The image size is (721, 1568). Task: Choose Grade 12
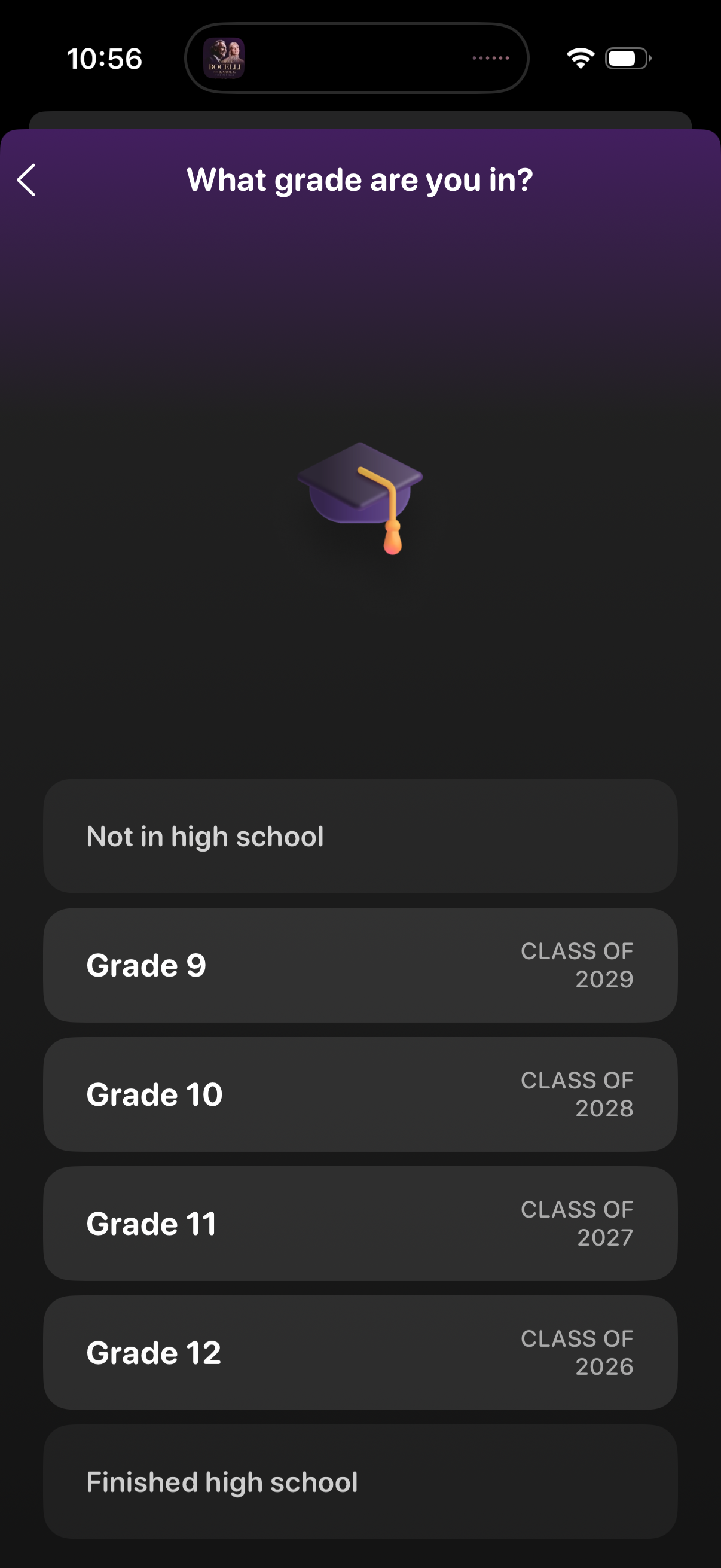(x=360, y=1353)
